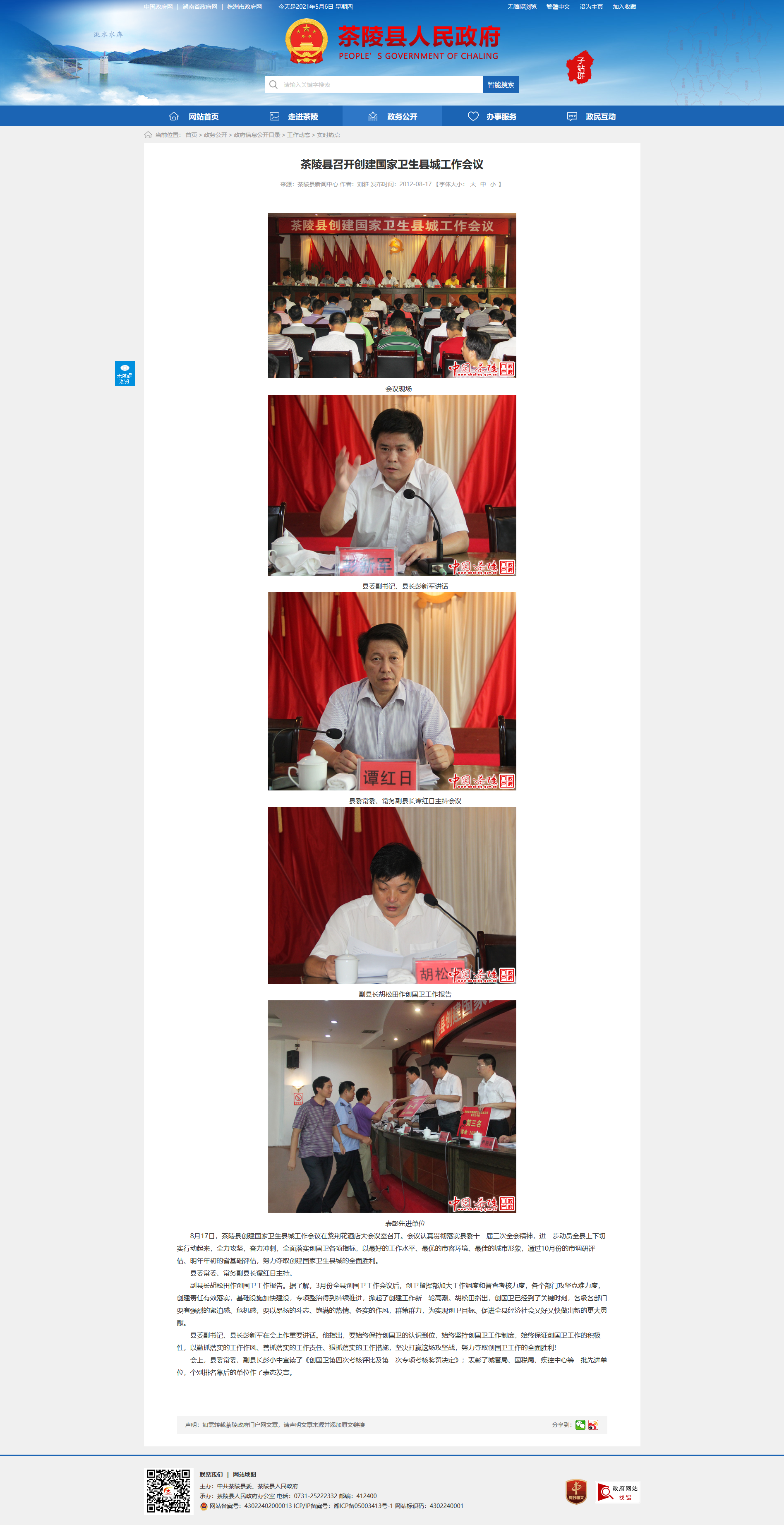Viewport: 784px width, 1525px height.
Task: Open the 中国政府网 link
Action: [158, 7]
